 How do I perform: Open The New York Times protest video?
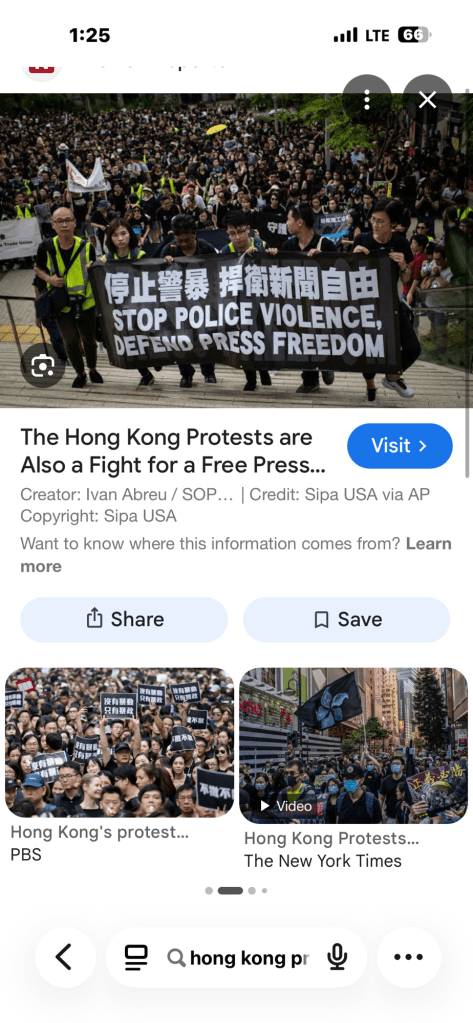coord(354,745)
